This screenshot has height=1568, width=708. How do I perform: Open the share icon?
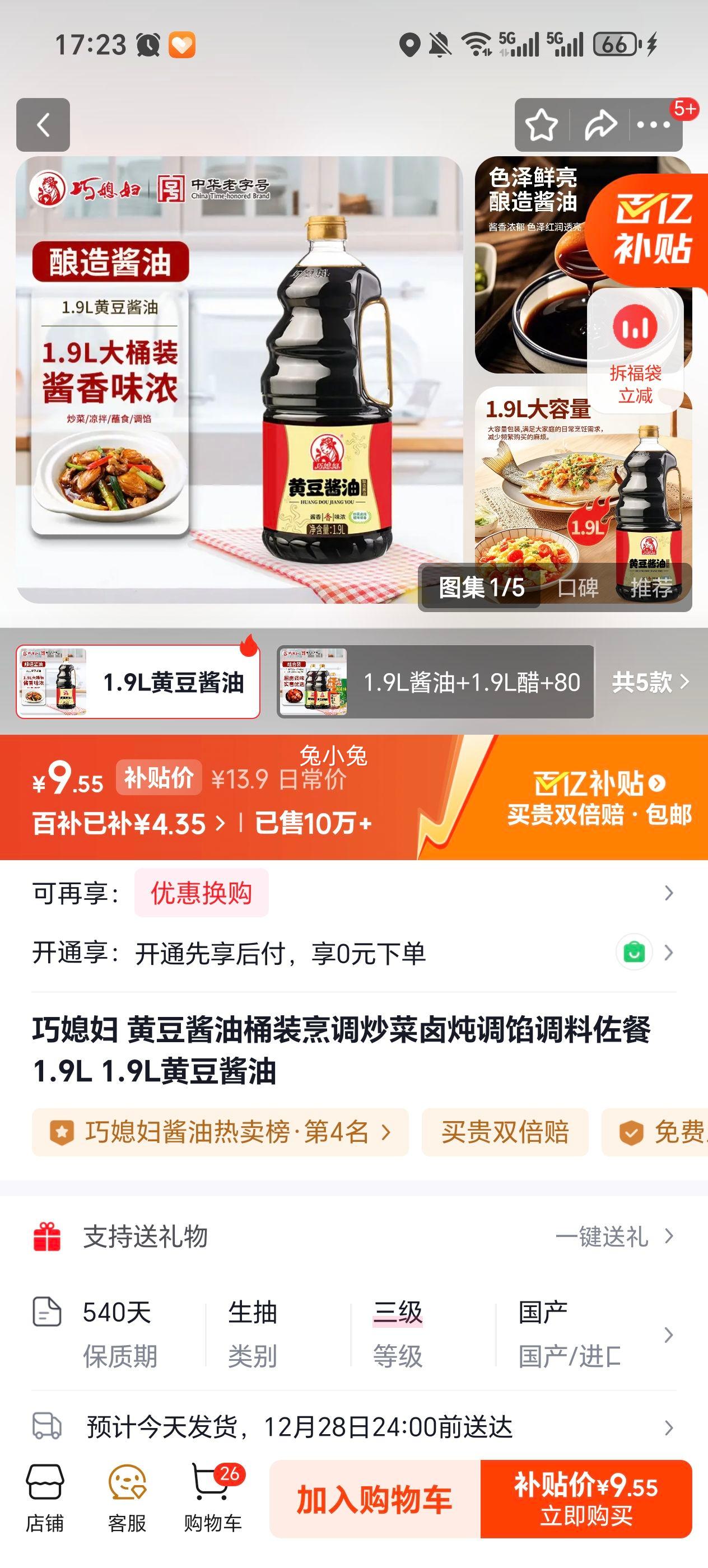pos(600,124)
